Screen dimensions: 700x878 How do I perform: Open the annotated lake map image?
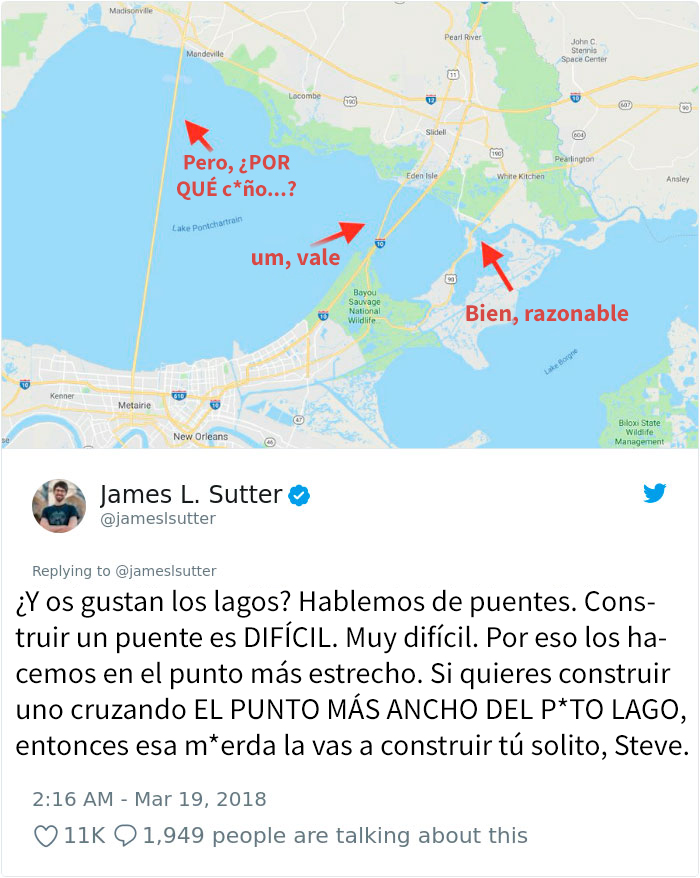tap(350, 225)
